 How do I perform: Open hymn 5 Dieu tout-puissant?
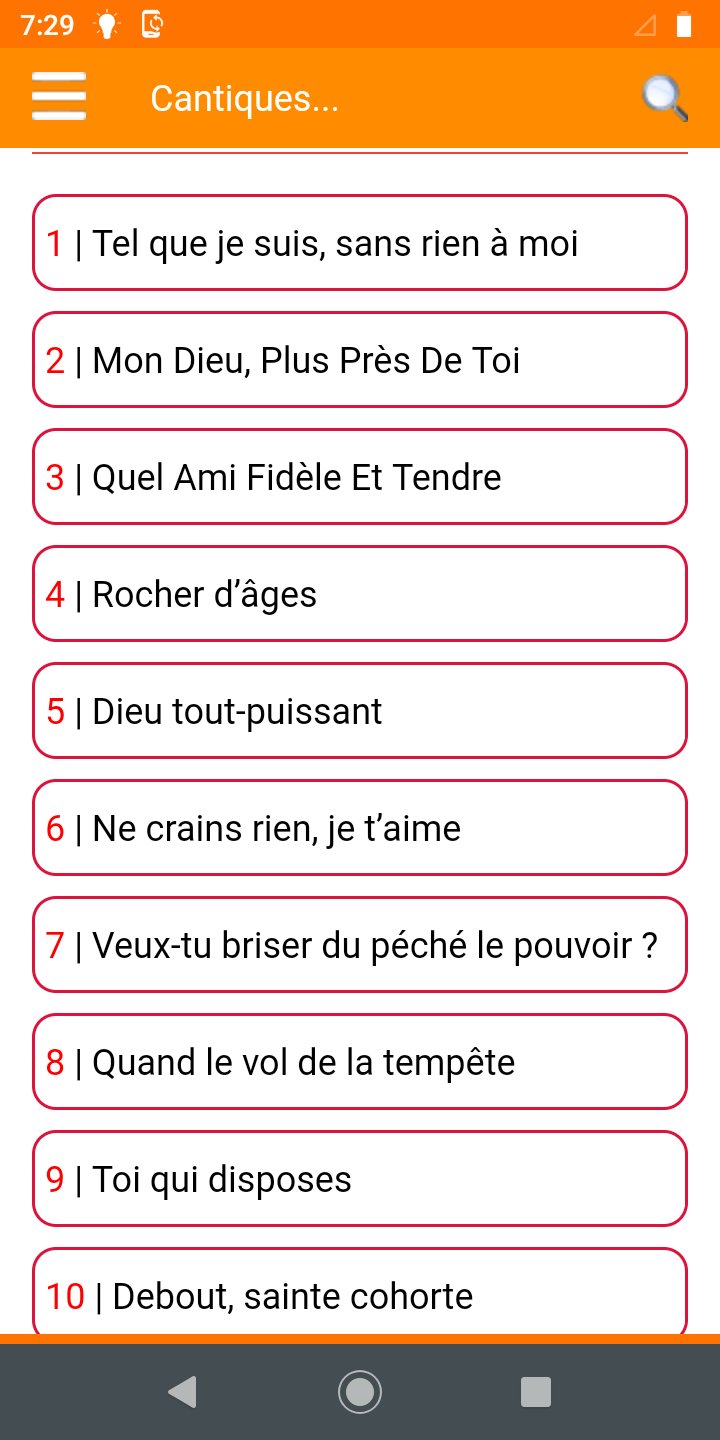360,711
